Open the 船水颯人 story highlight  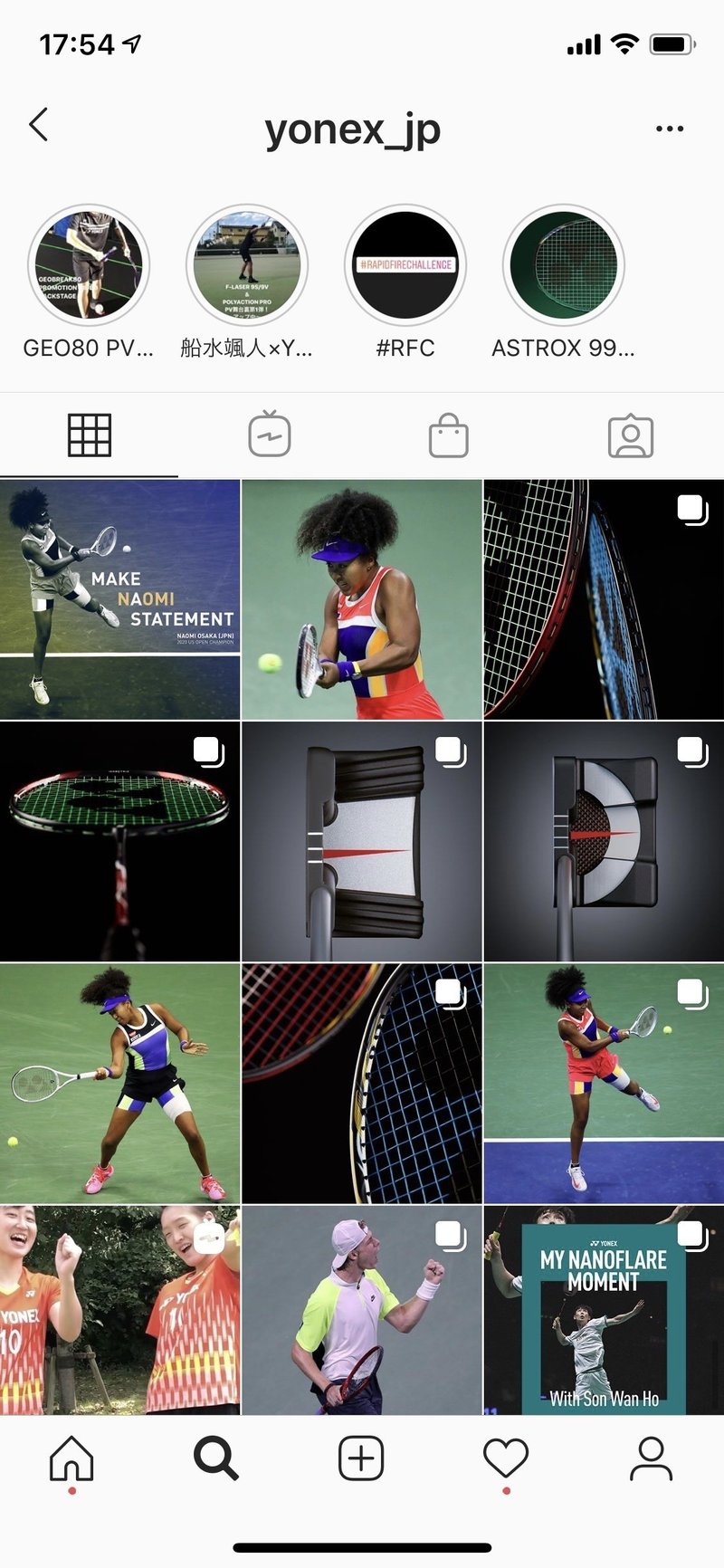click(x=247, y=264)
